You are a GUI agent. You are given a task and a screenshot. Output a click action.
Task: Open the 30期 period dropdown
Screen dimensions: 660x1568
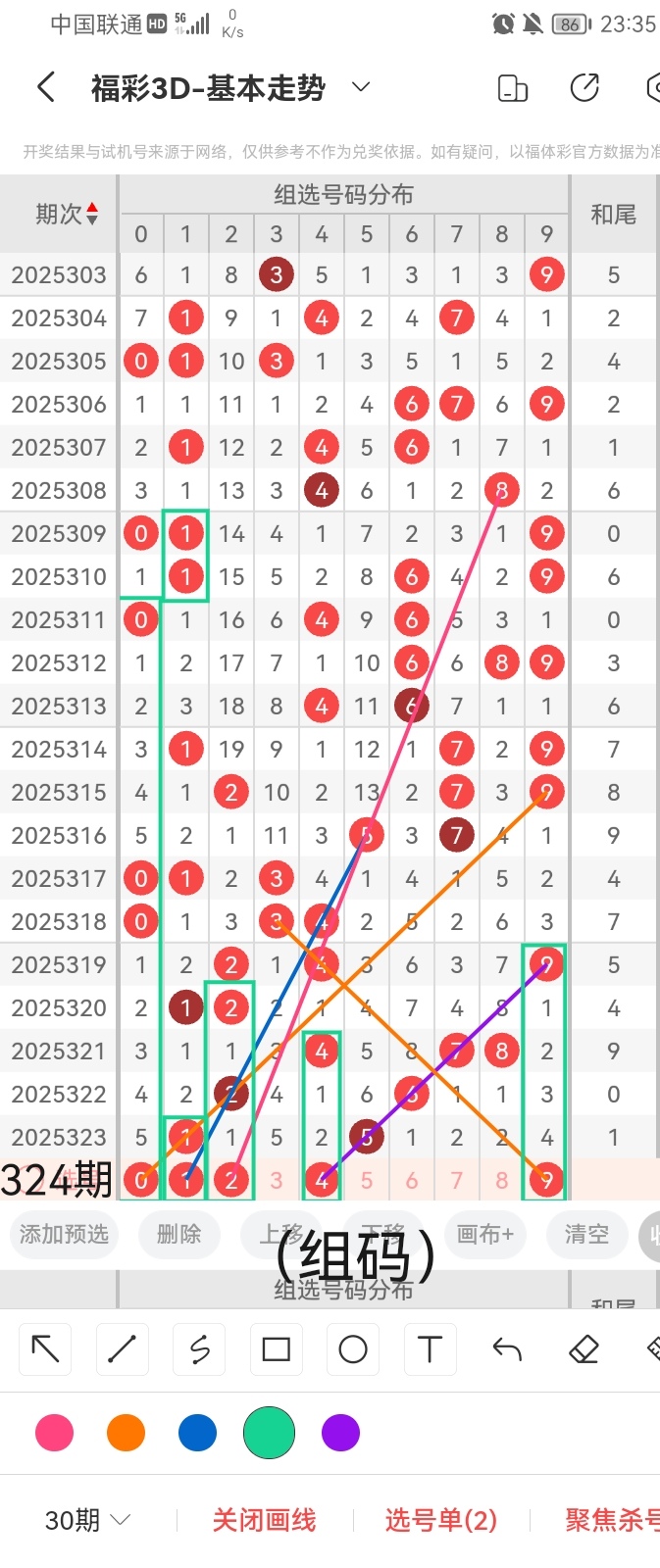point(87,1520)
